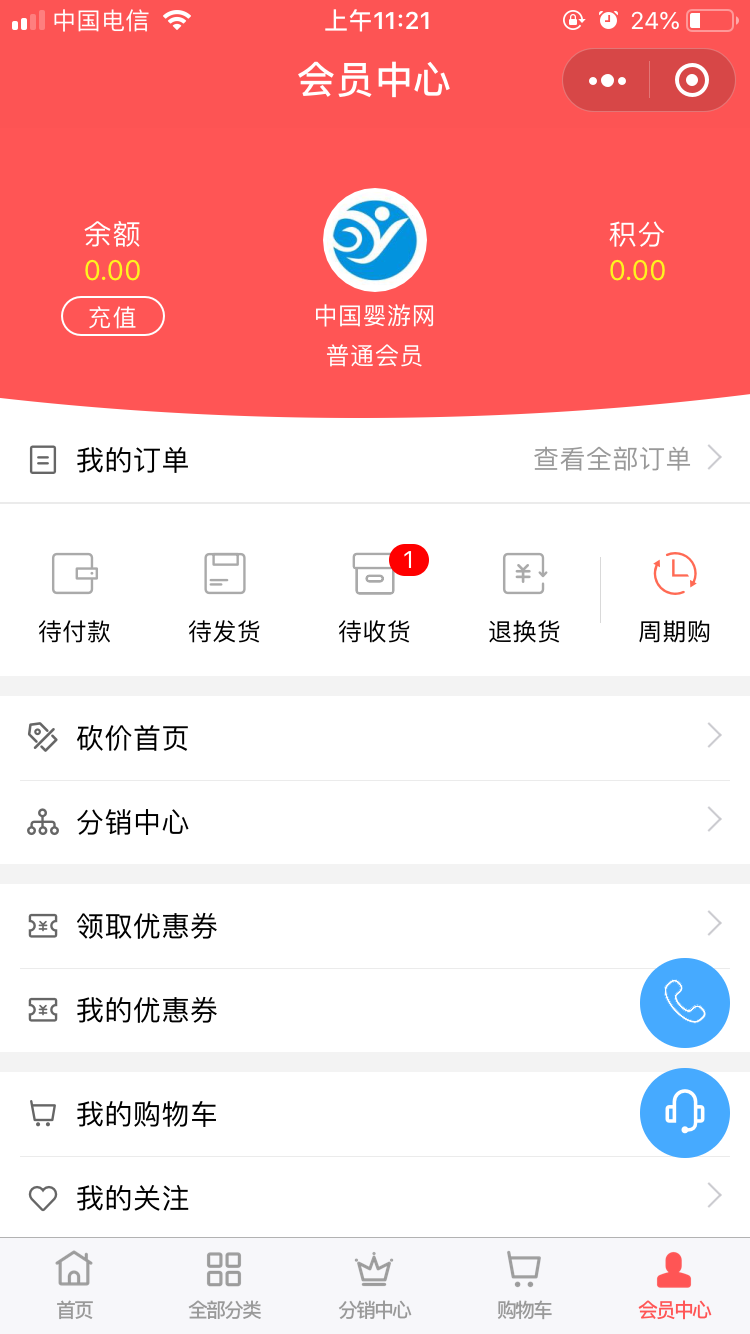Image resolution: width=750 pixels, height=1334 pixels.
Task: Tap the blue customer service headset button
Action: pos(685,1113)
